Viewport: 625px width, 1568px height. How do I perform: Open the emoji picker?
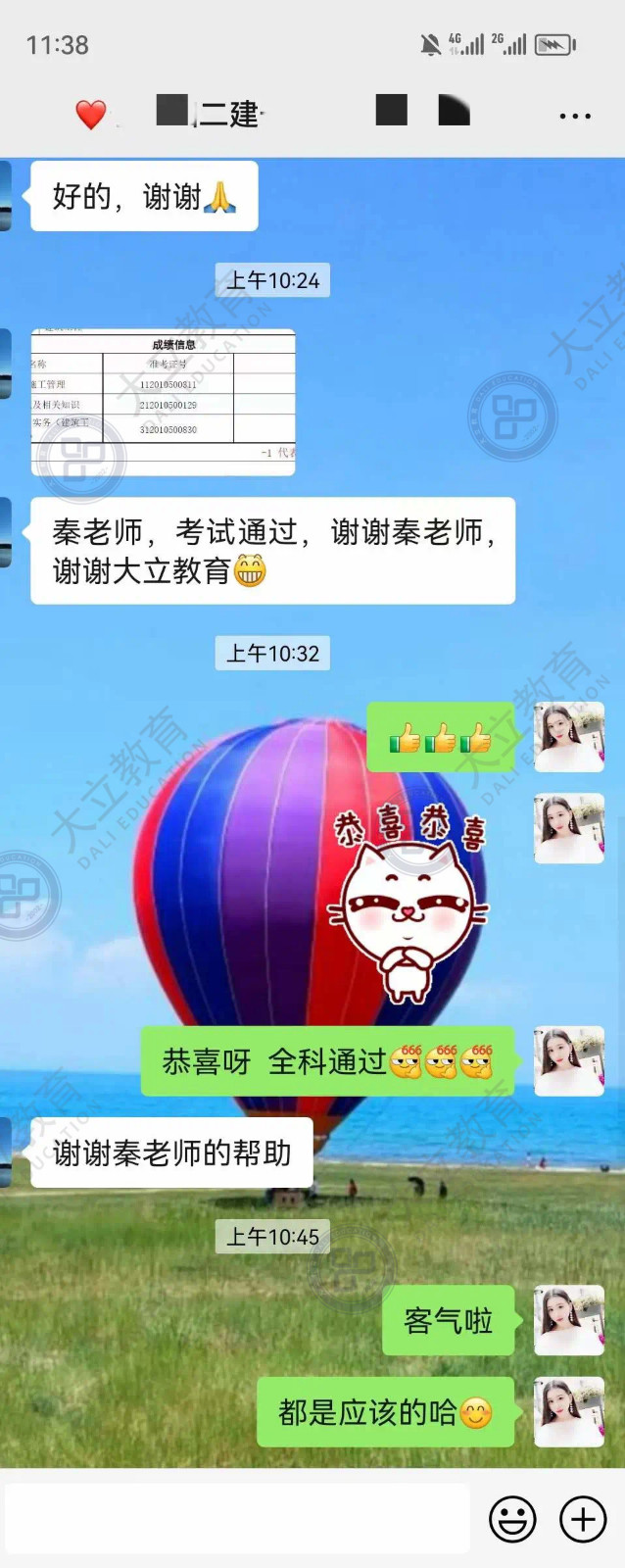tap(511, 1520)
